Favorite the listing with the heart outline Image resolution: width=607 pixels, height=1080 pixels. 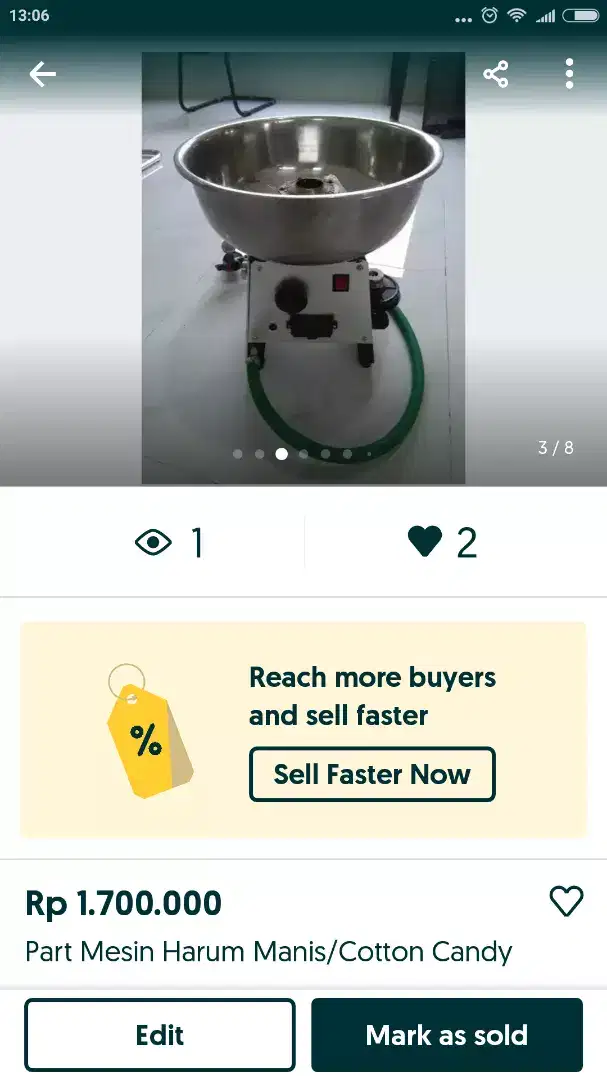point(566,902)
